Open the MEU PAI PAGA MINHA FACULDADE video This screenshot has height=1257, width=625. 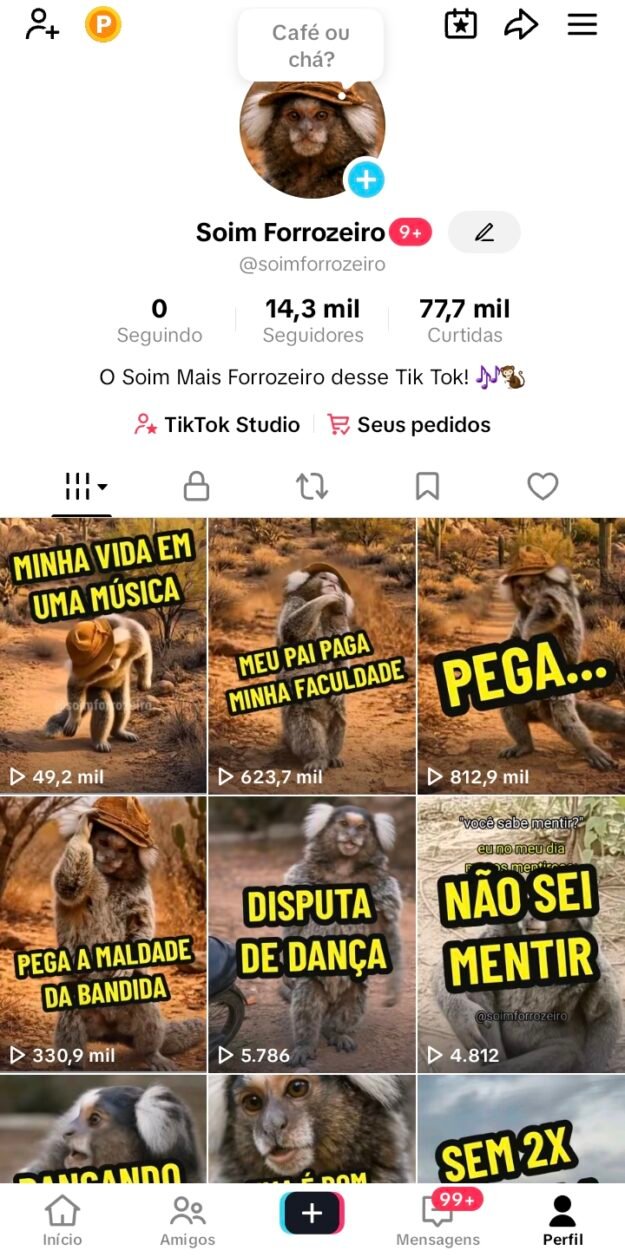312,655
